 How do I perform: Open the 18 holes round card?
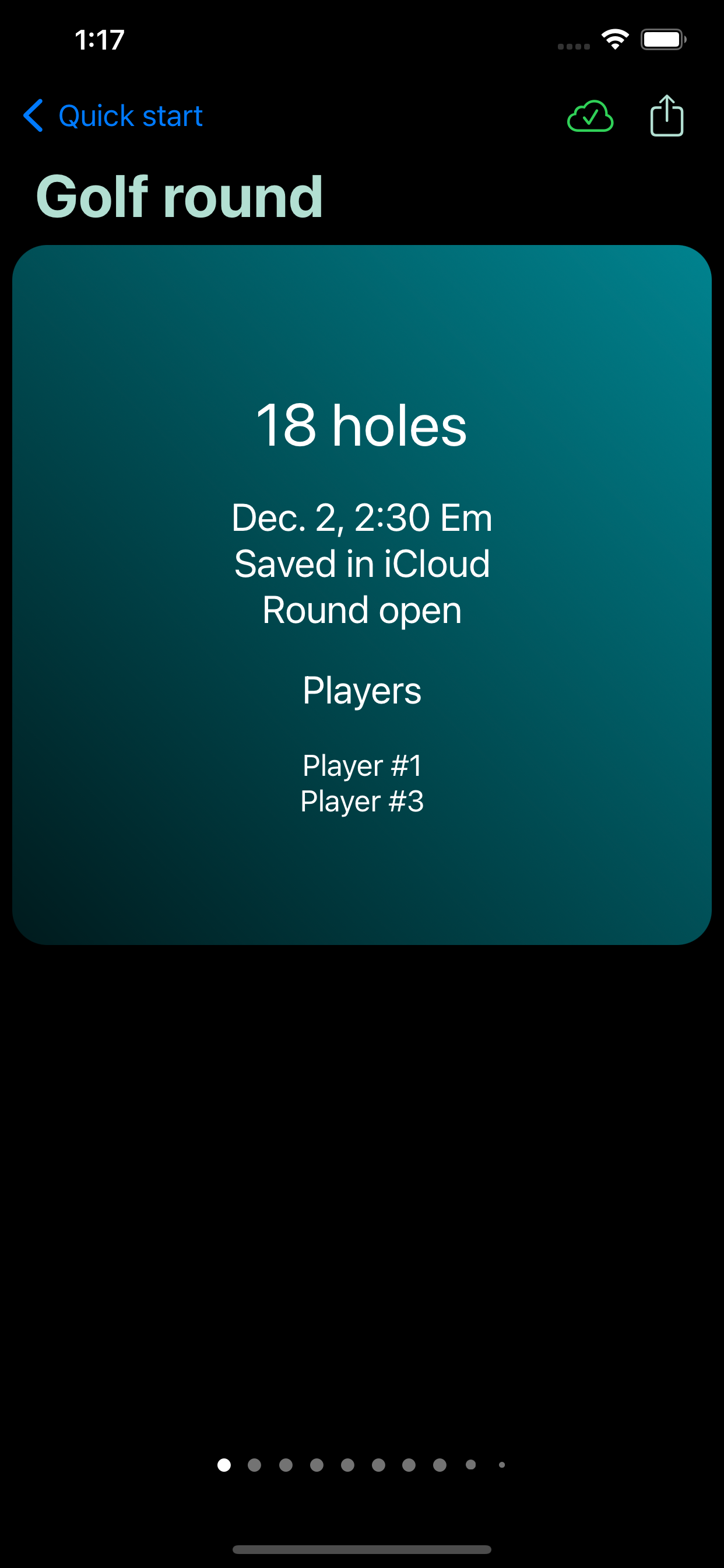362,594
